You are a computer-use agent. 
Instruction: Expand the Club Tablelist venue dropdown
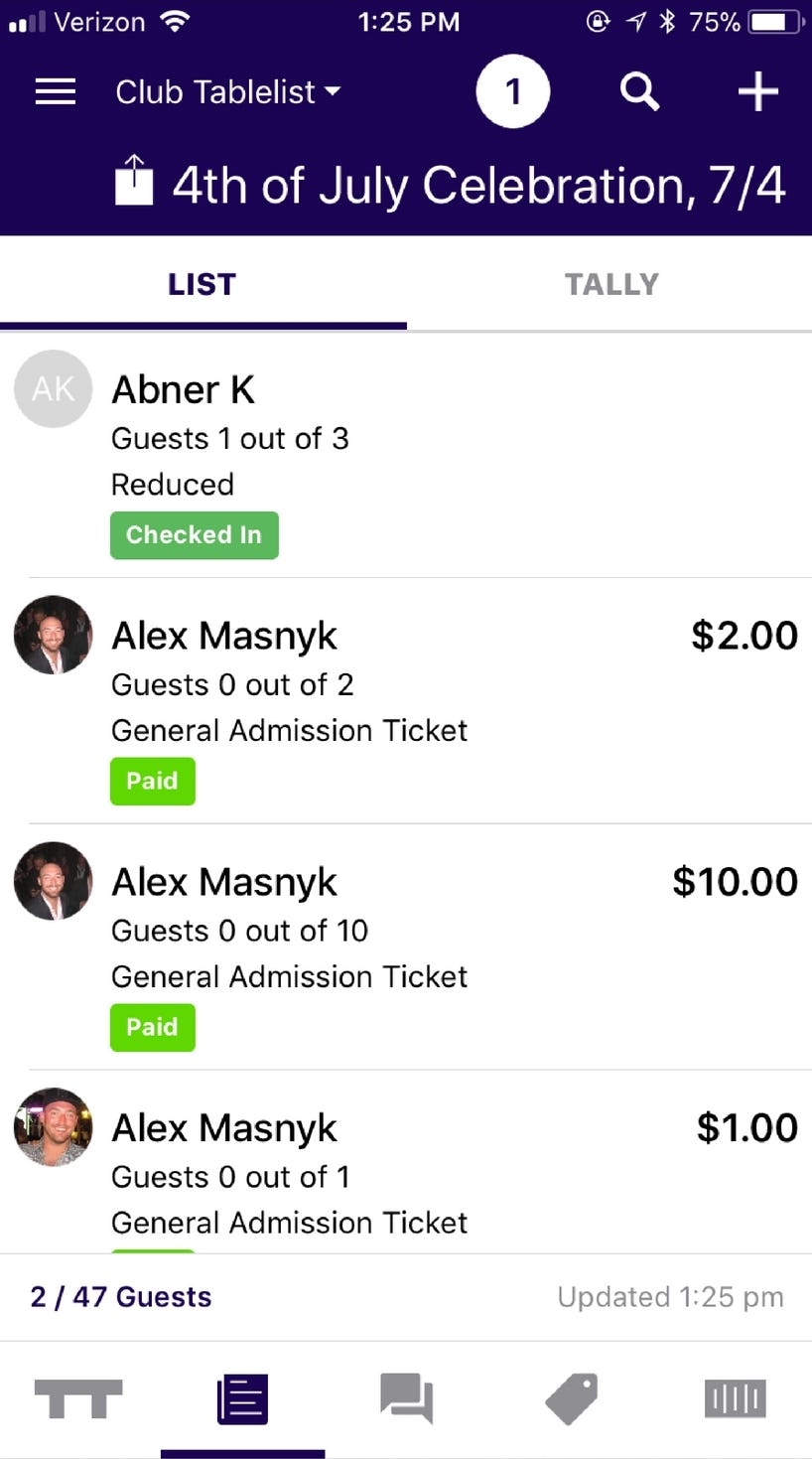227,92
